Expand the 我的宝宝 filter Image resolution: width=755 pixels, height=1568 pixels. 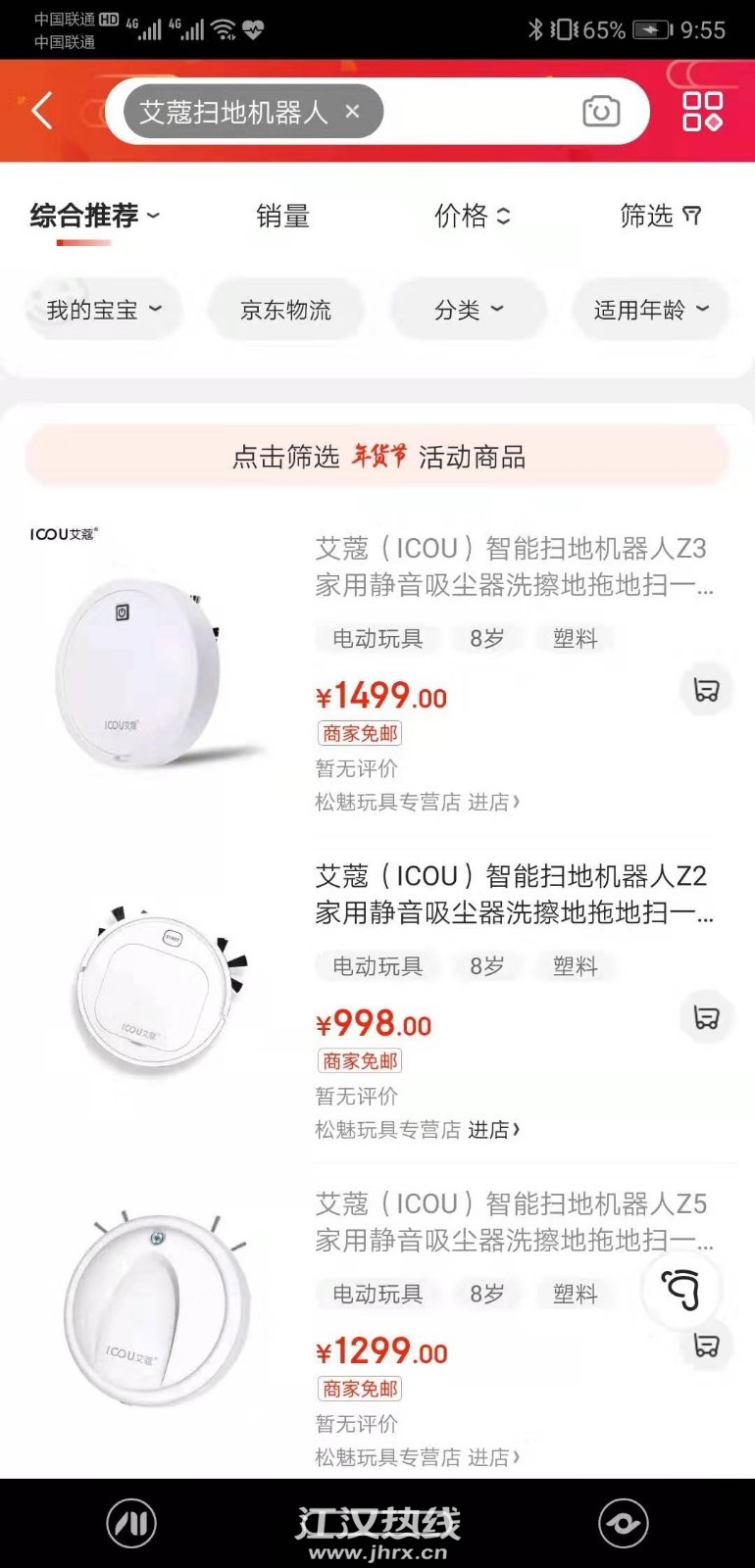coord(103,311)
